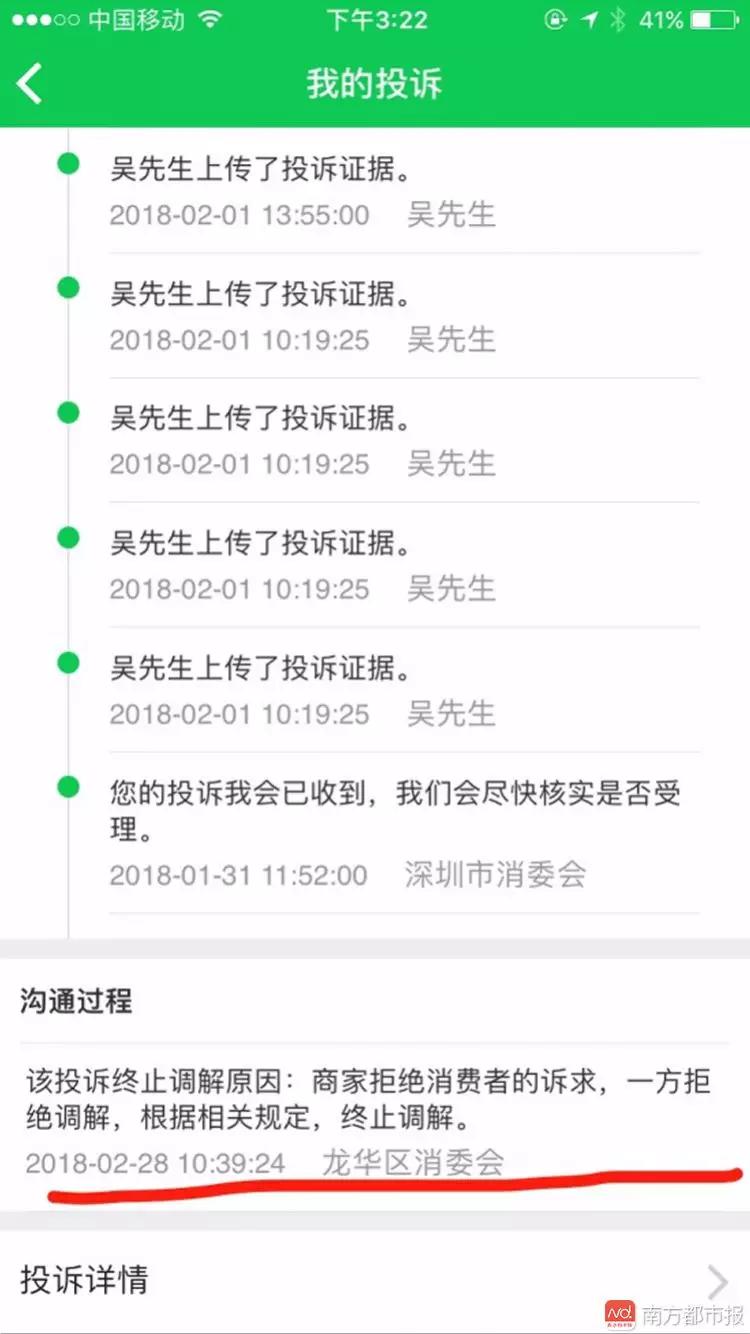Tap the cellular signal dots for 中国移动
This screenshot has height=1334, width=750.
42,18
